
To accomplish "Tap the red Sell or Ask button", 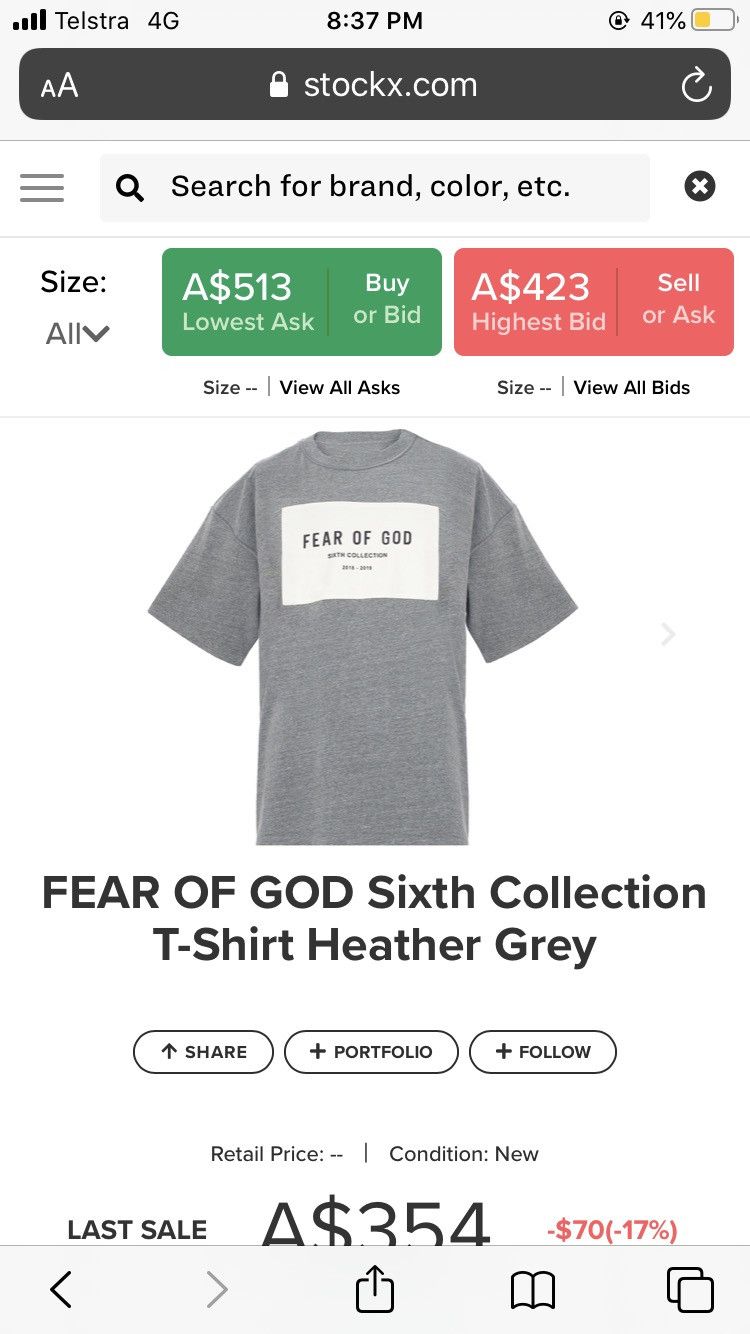I will point(594,302).
